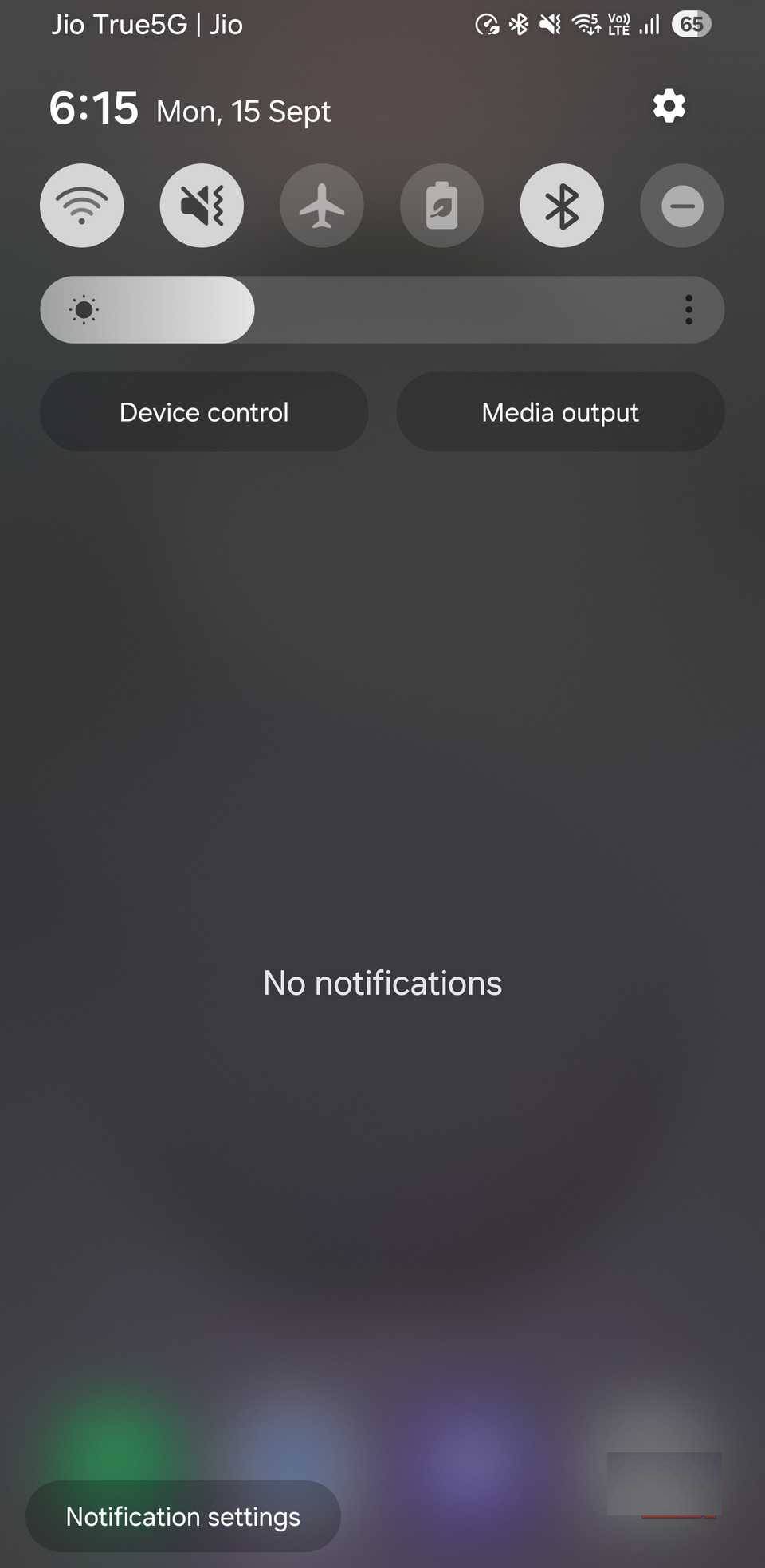Toggle the mute/vibrate sound mode
Image resolution: width=765 pixels, height=1568 pixels.
pos(202,206)
